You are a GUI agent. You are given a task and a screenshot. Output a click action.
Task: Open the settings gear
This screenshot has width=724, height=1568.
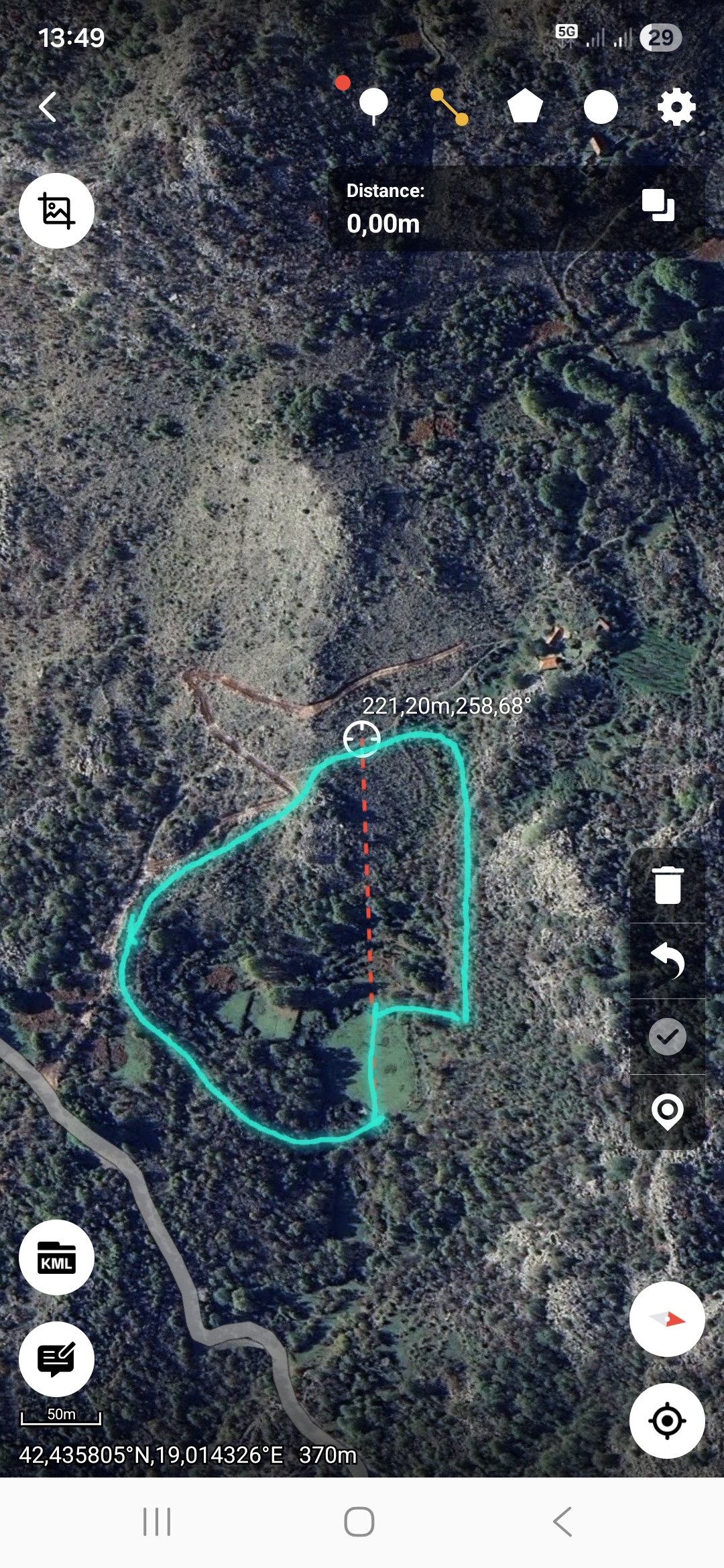point(676,107)
